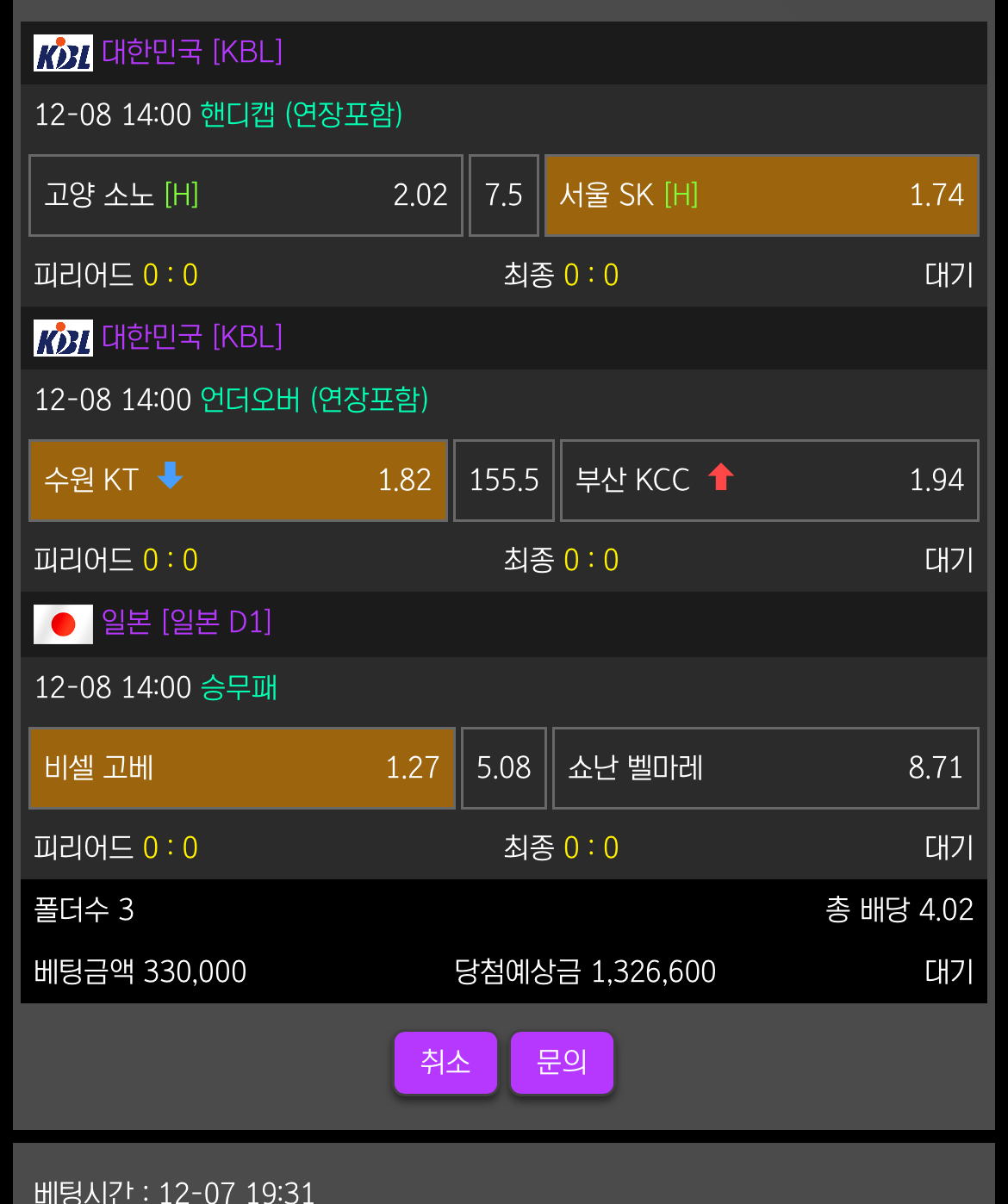Viewport: 1008px width, 1204px height.
Task: Tap the 취소 cancel button
Action: click(x=445, y=1062)
